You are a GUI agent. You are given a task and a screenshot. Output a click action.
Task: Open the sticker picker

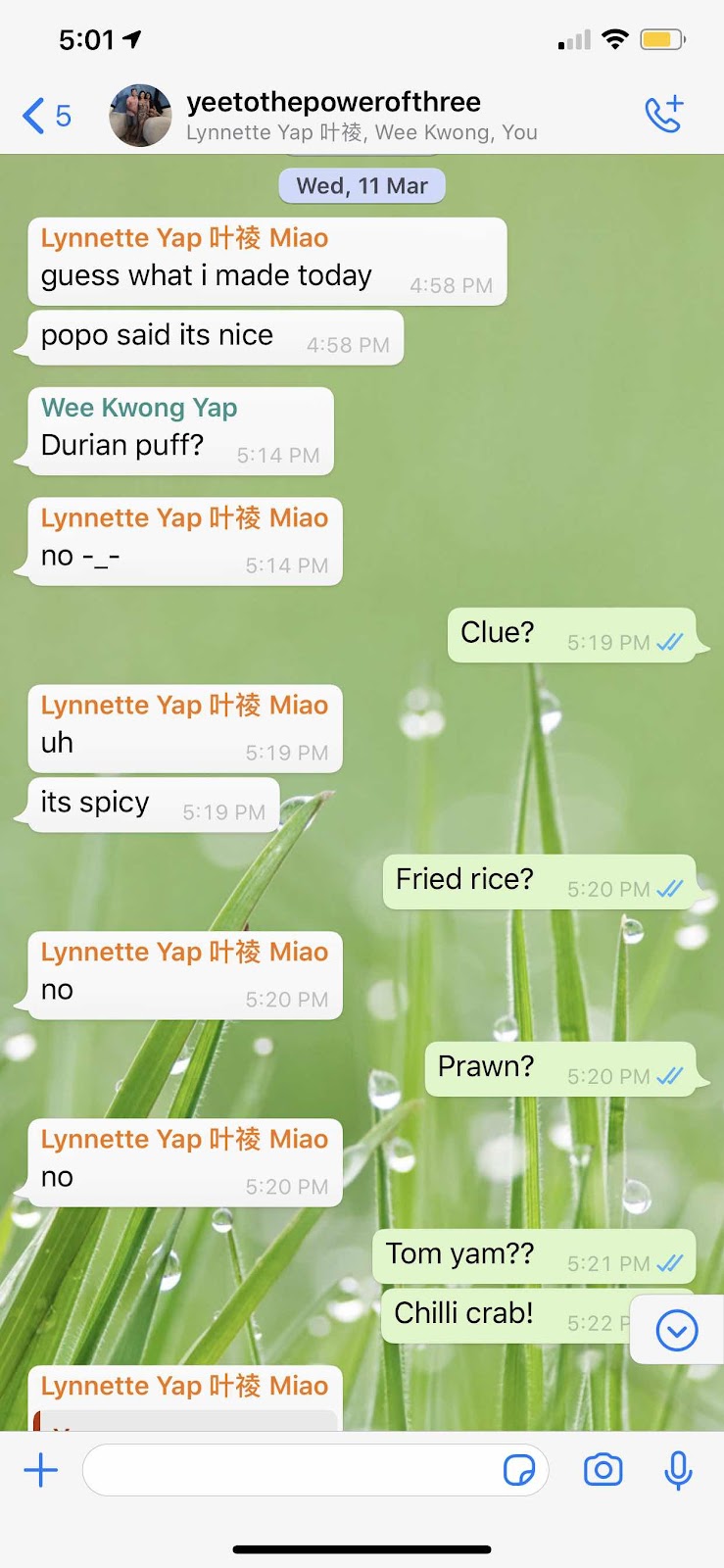point(519,1470)
